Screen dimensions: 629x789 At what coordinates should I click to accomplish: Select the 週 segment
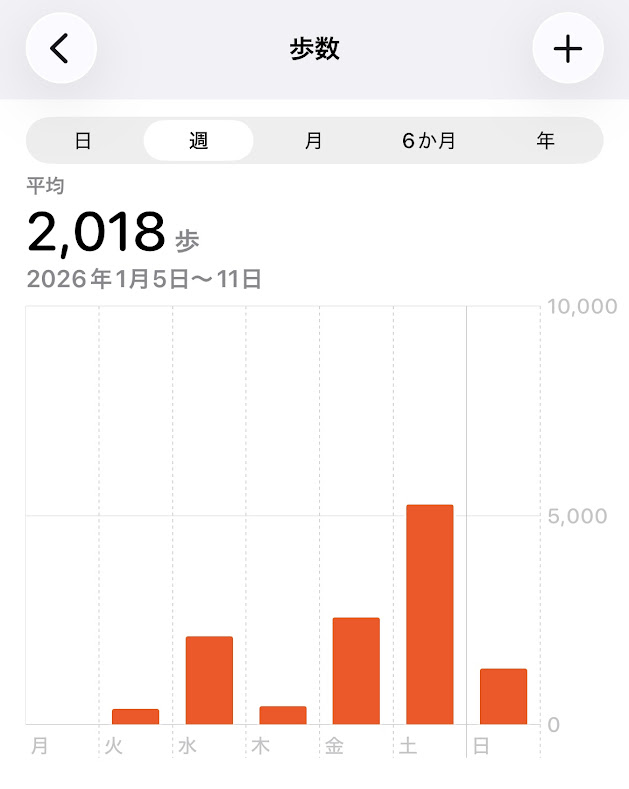pyautogui.click(x=198, y=141)
